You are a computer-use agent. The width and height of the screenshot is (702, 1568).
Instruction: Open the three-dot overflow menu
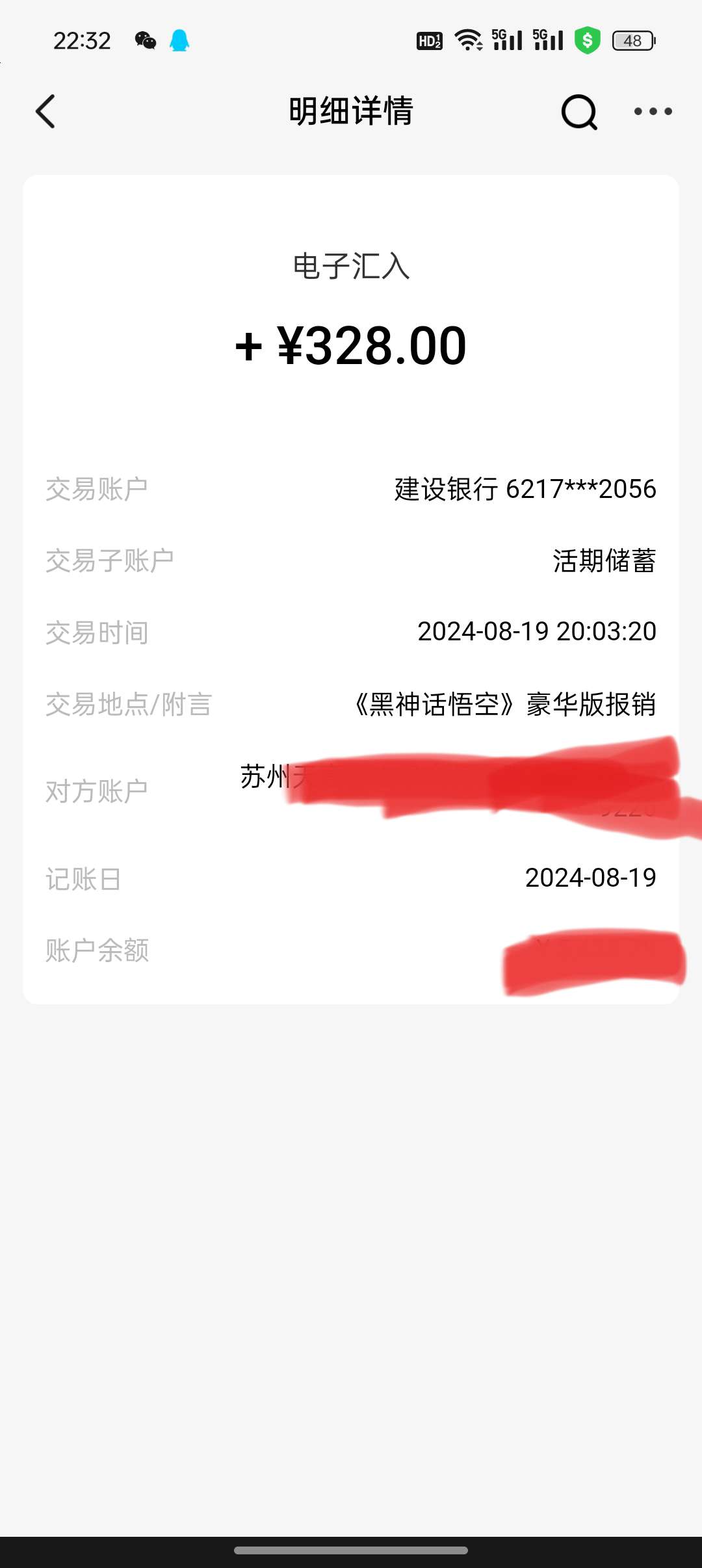tap(653, 112)
